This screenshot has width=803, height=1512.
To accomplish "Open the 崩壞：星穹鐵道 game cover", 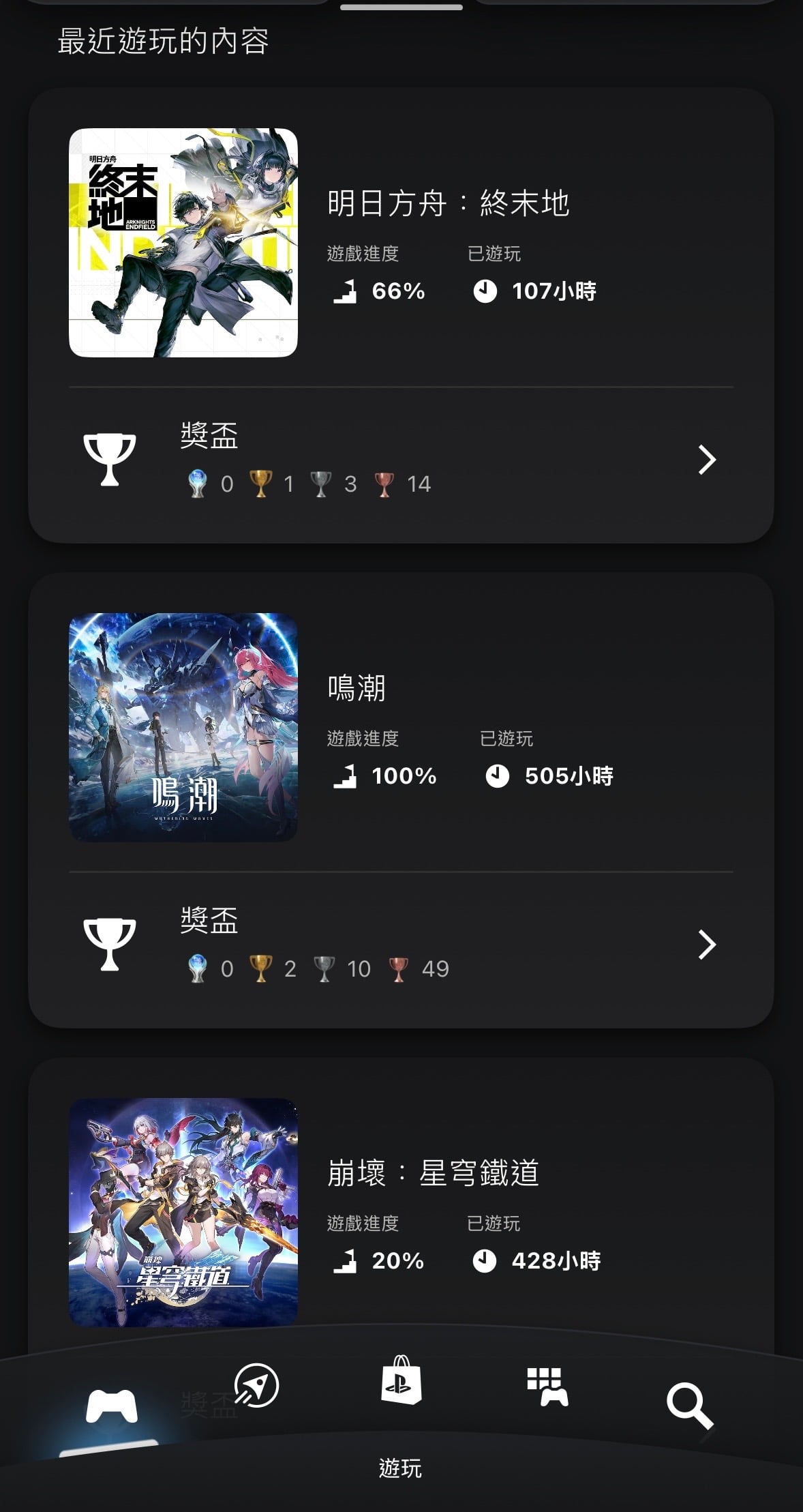I will point(183,1212).
